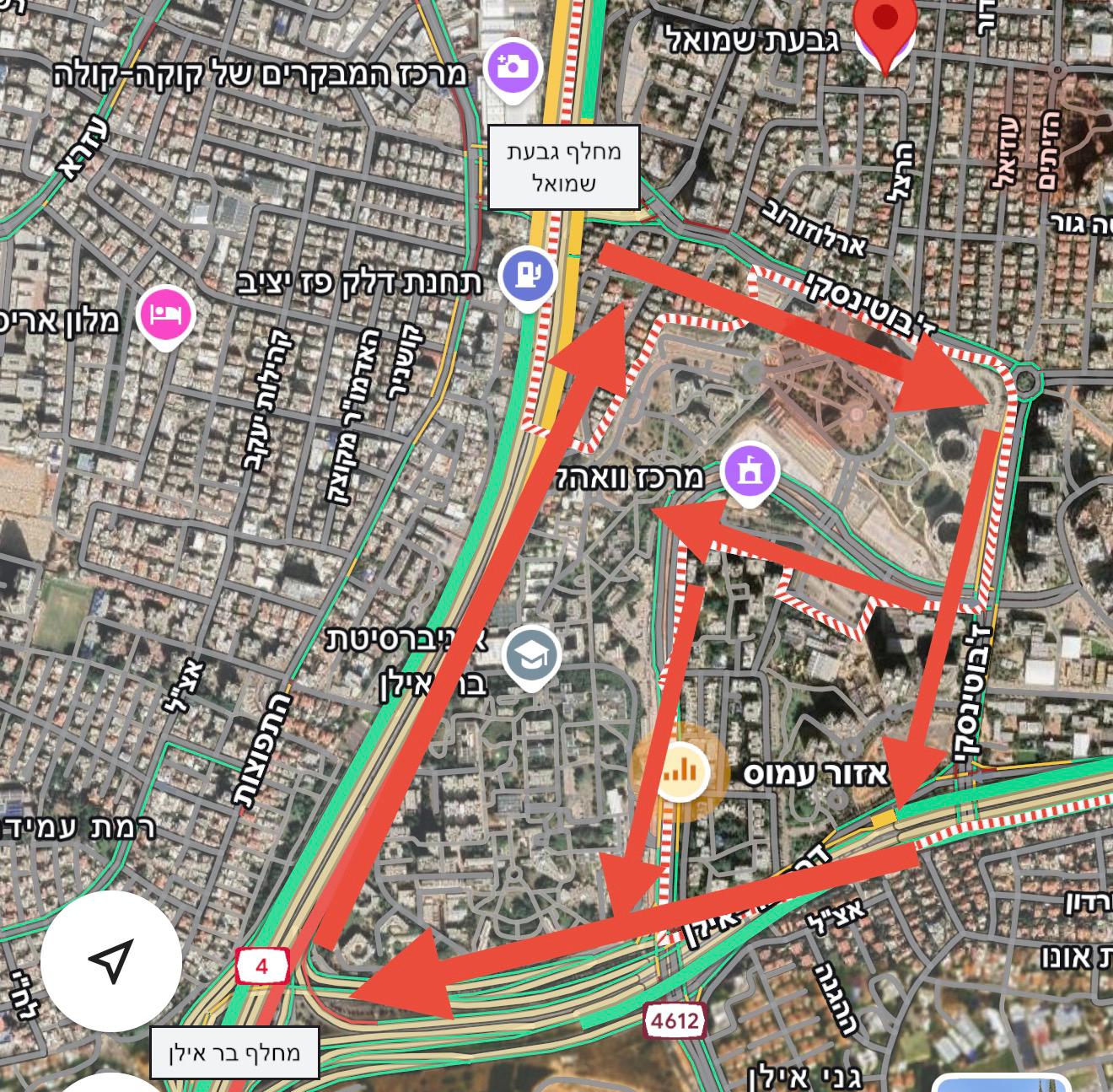Tap the Wohl Center marker
The image size is (1113, 1092).
[x=749, y=472]
